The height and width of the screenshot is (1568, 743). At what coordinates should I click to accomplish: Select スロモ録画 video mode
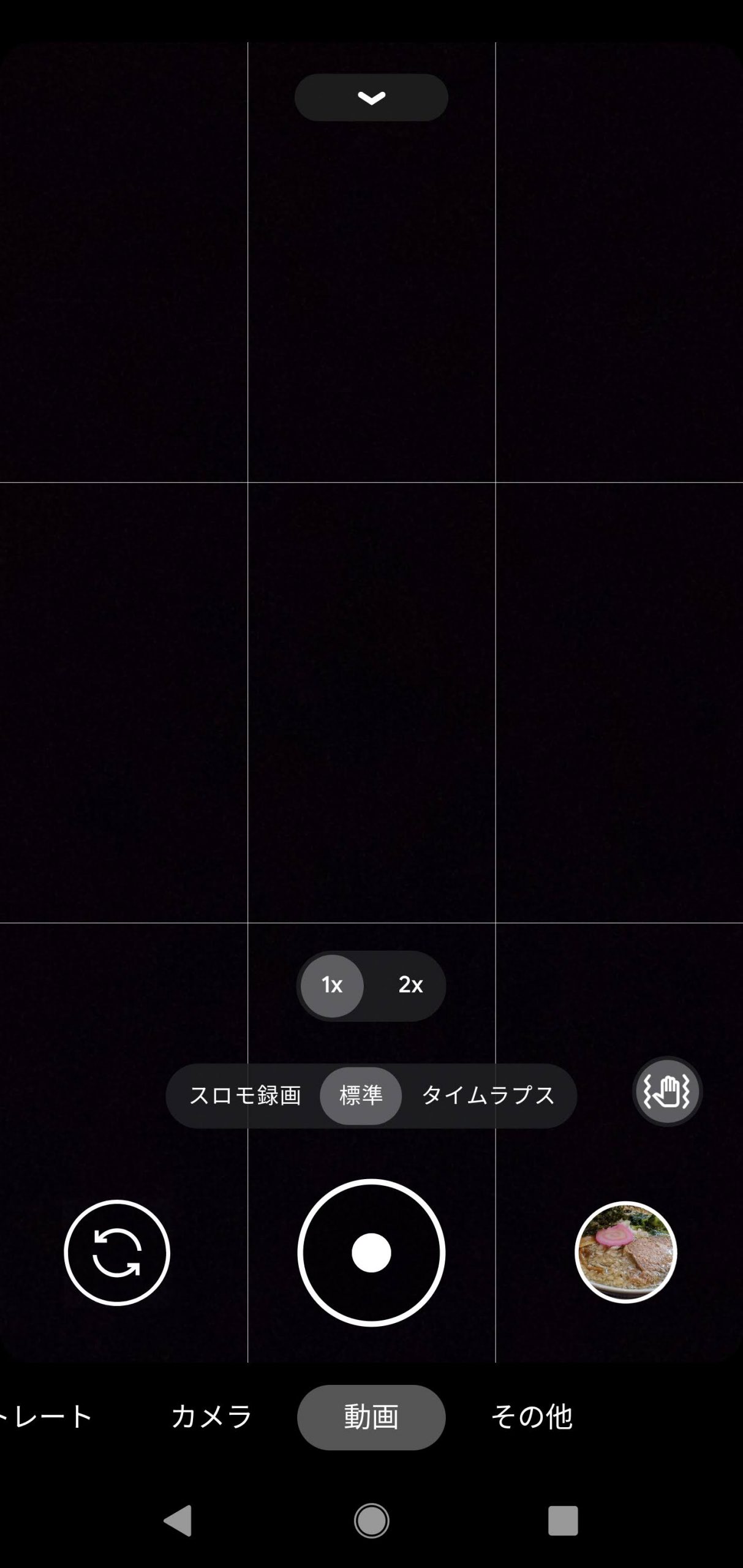245,1096
